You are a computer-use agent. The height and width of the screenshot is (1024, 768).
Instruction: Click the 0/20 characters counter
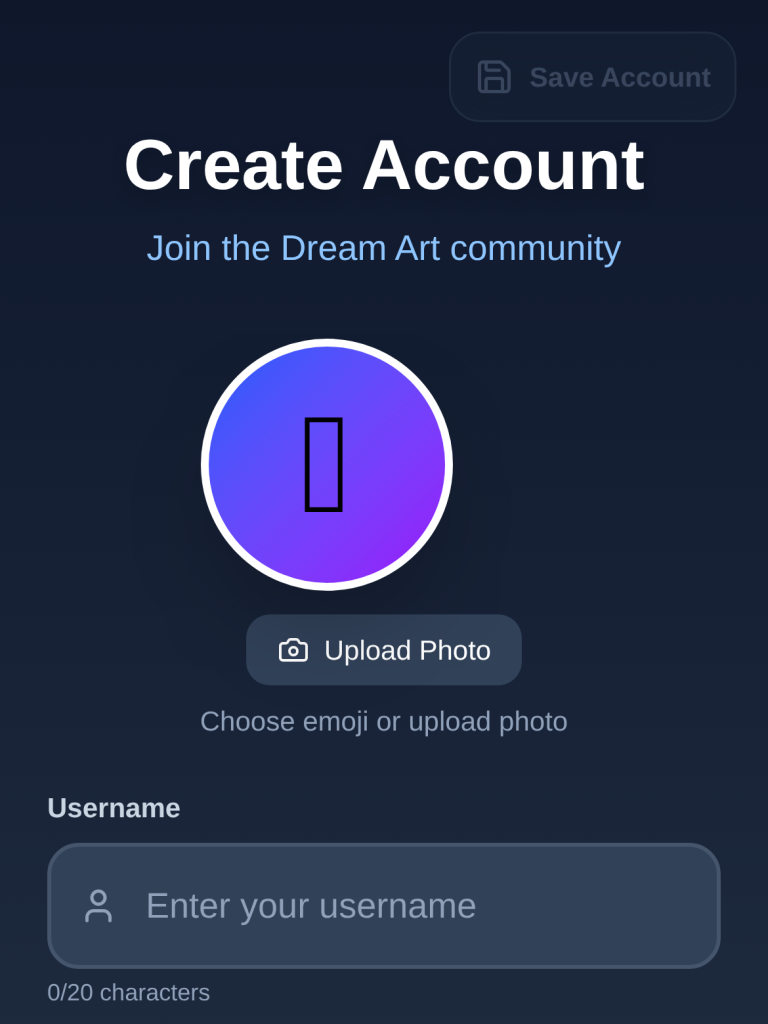click(x=129, y=993)
